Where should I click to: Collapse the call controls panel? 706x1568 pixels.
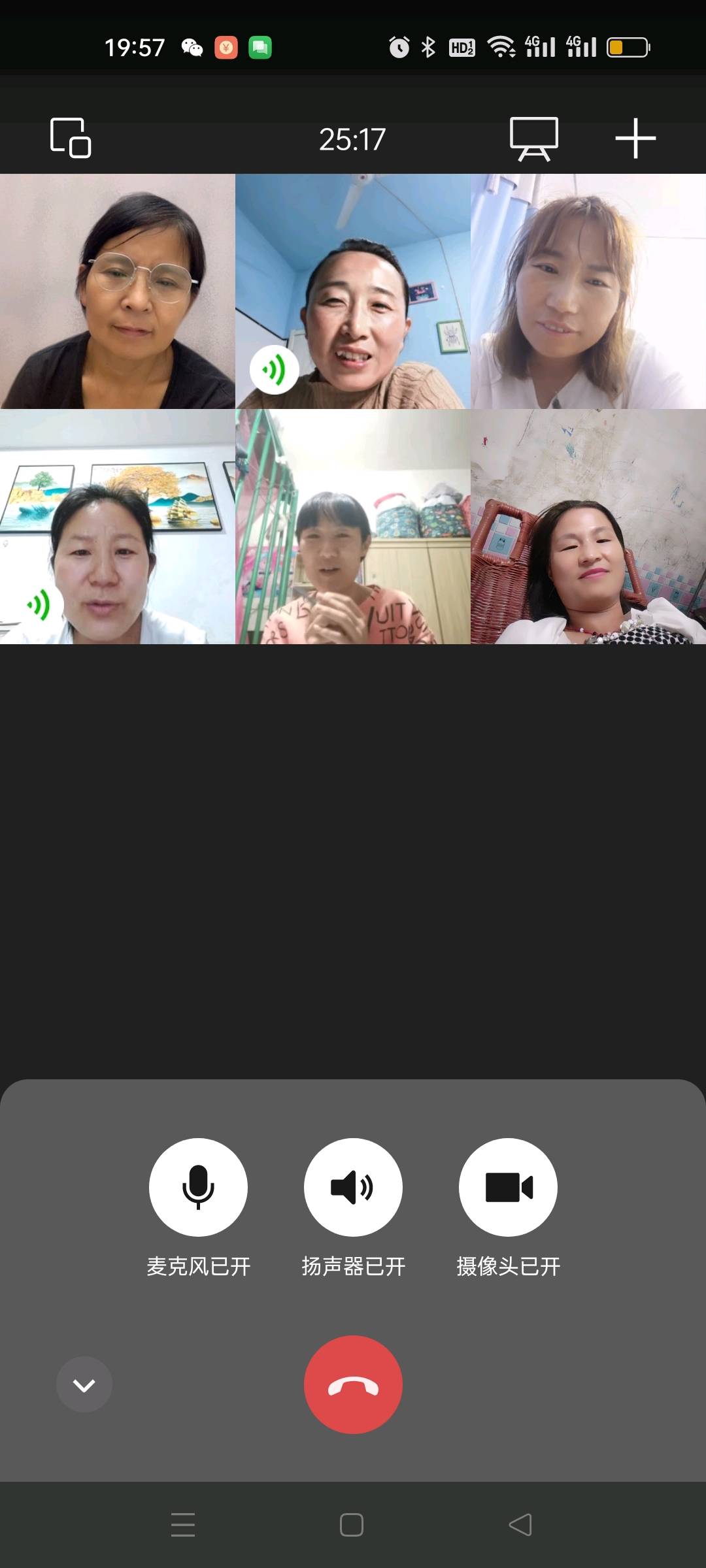click(84, 1384)
